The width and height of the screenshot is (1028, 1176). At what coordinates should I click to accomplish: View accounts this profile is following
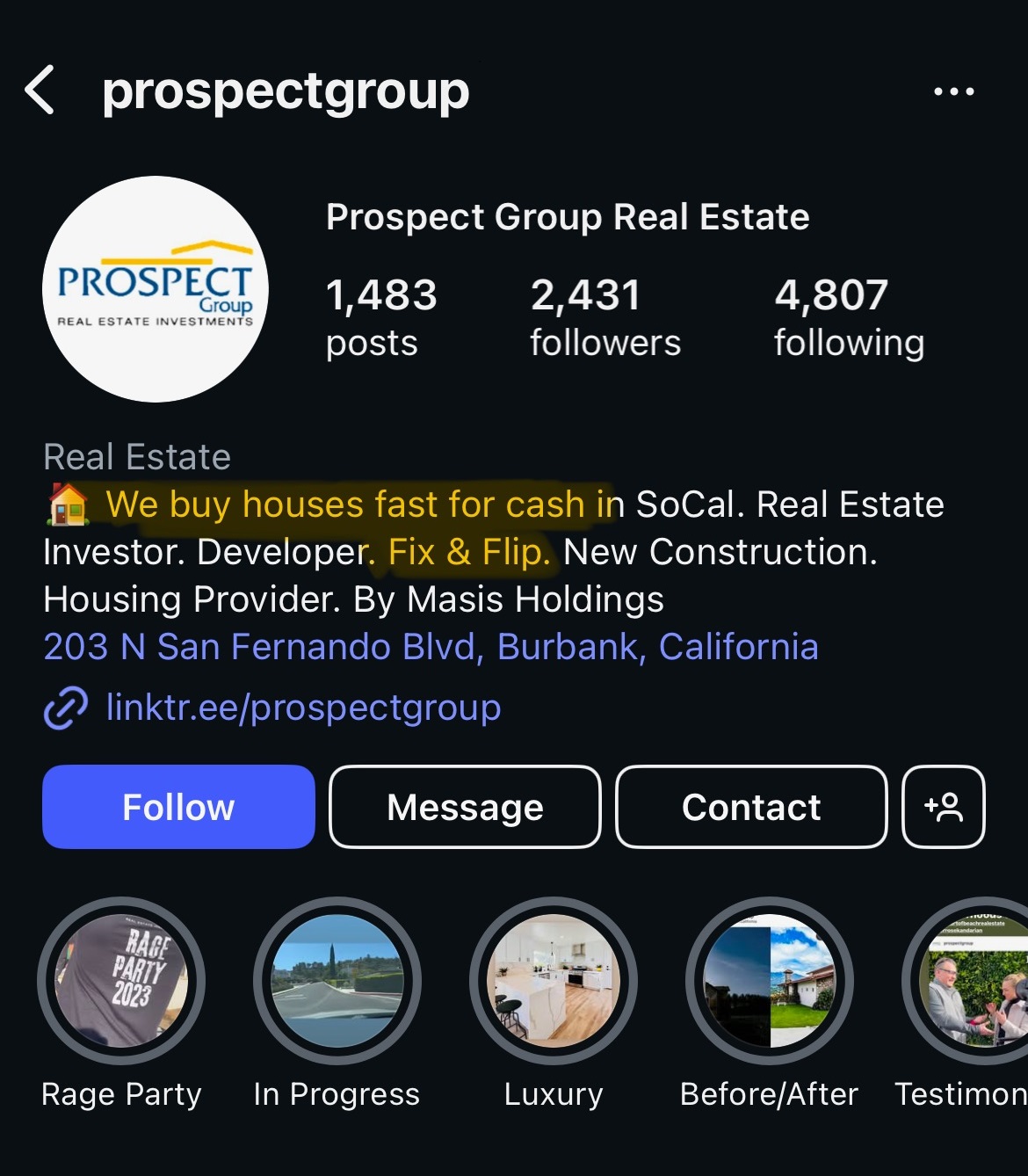point(848,317)
